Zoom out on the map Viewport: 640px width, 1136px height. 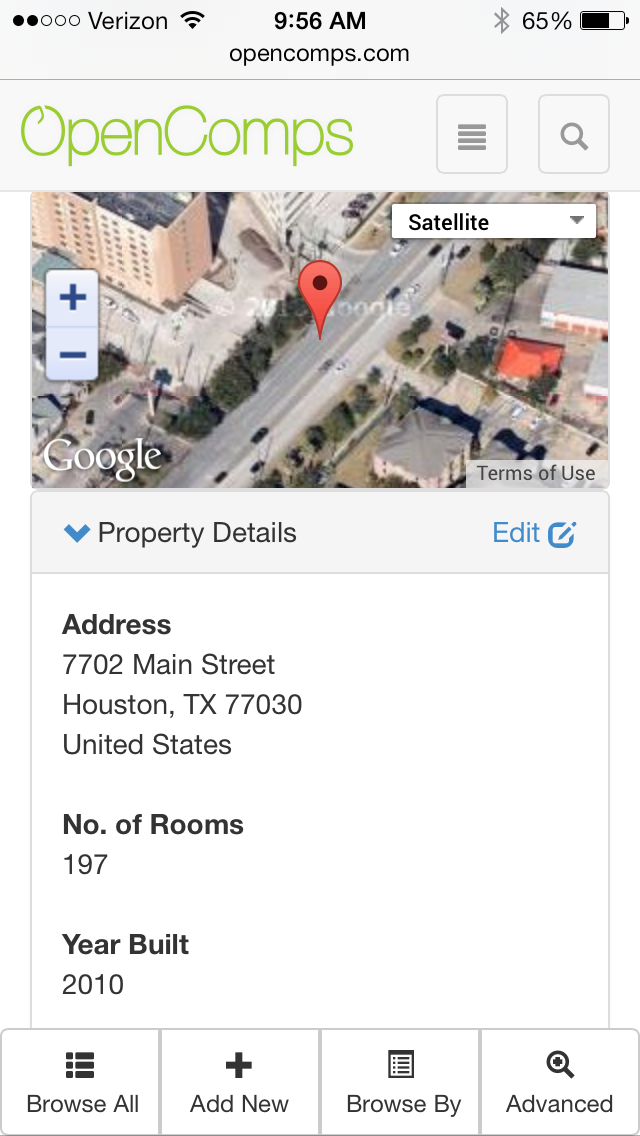[73, 354]
